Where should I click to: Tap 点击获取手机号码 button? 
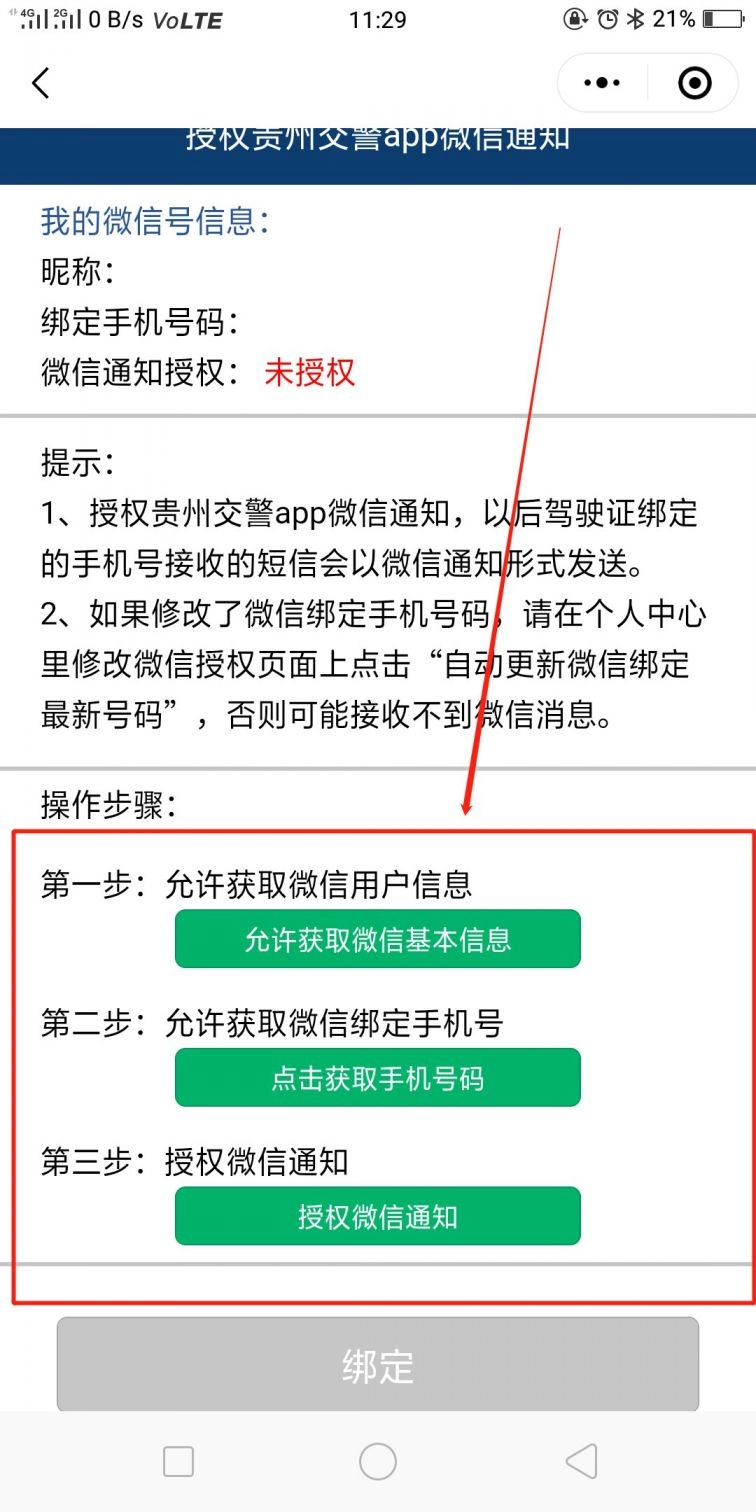pyautogui.click(x=378, y=1078)
